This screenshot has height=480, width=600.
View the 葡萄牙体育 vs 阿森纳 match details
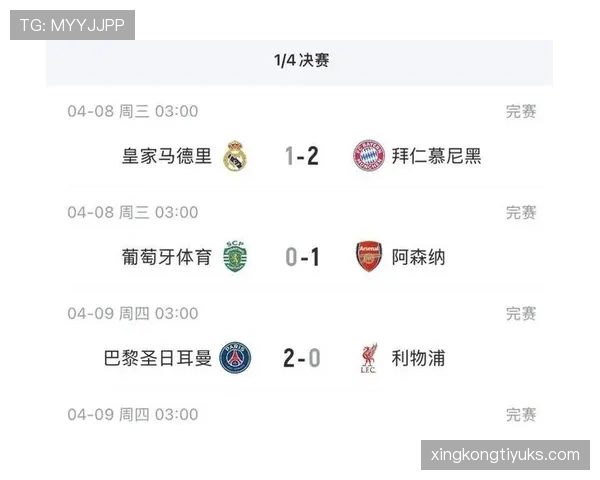tap(301, 257)
